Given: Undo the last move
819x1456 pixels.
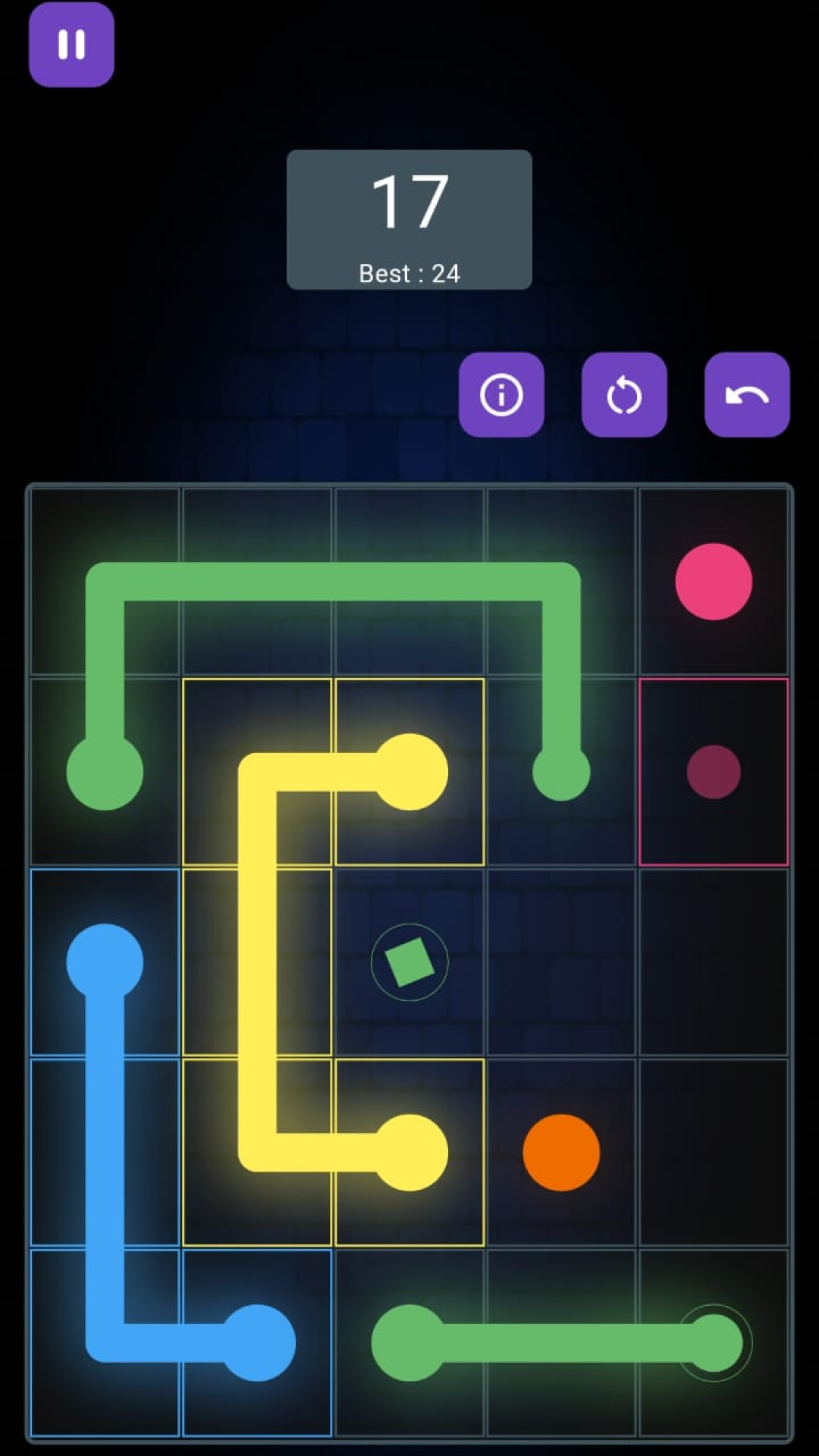Looking at the screenshot, I should (747, 394).
